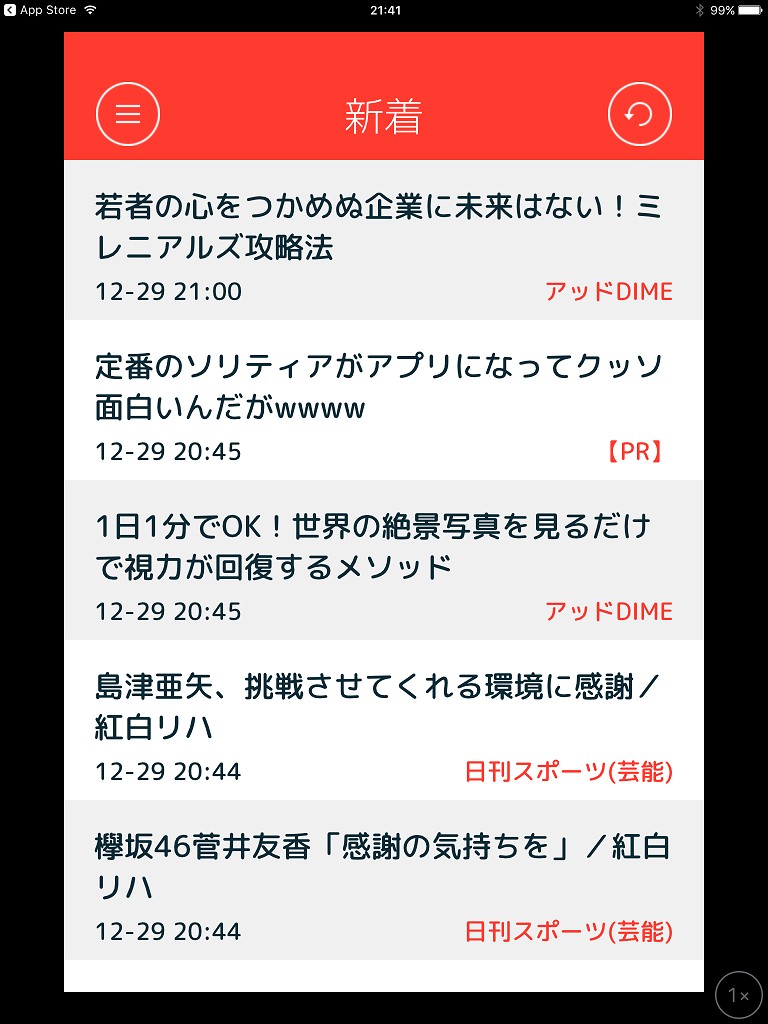Screen dimensions: 768x1024
Task: Toggle the 1x scale button
Action: tap(739, 995)
